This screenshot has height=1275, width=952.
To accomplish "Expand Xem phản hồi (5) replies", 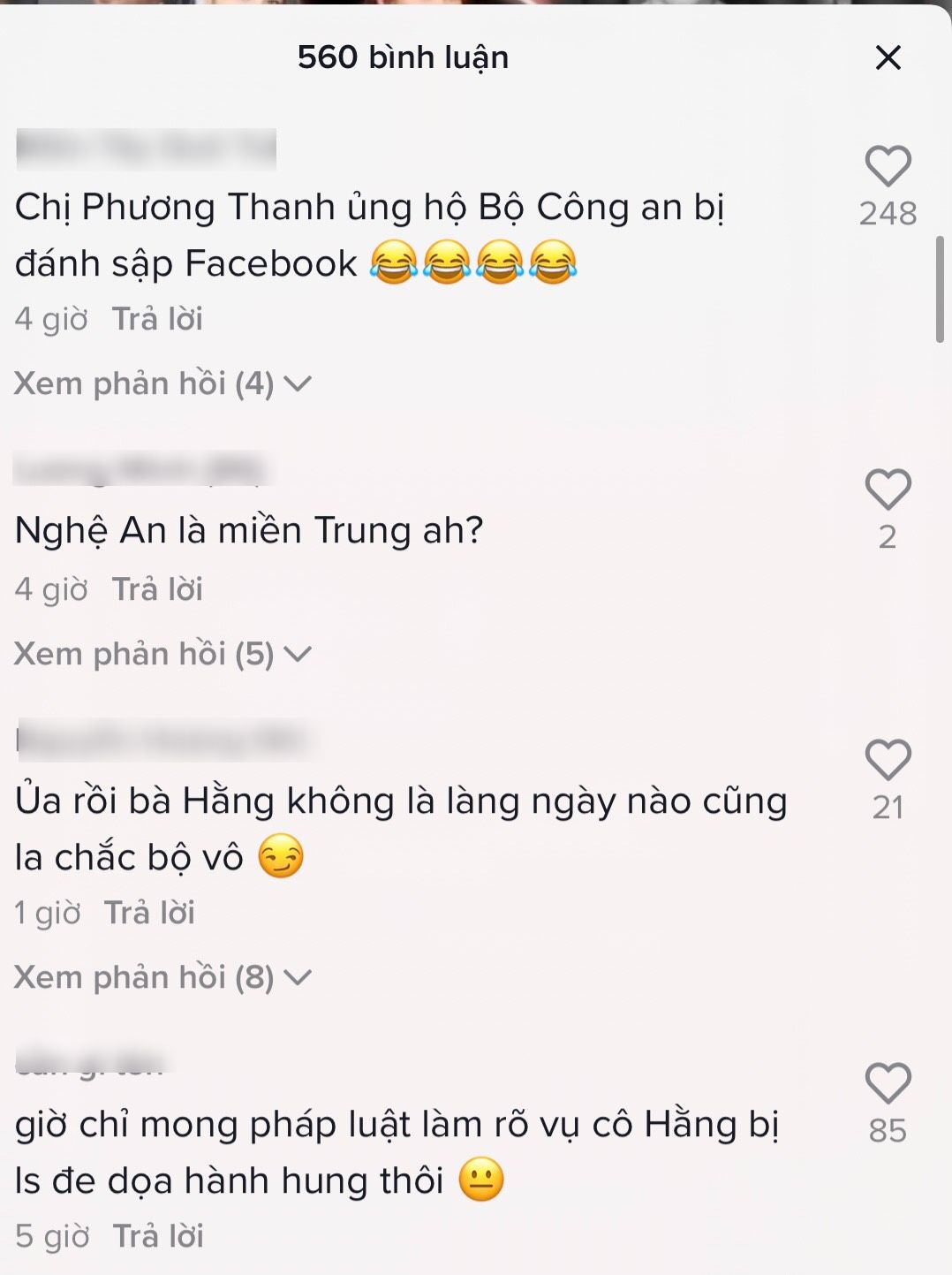I will point(162,654).
